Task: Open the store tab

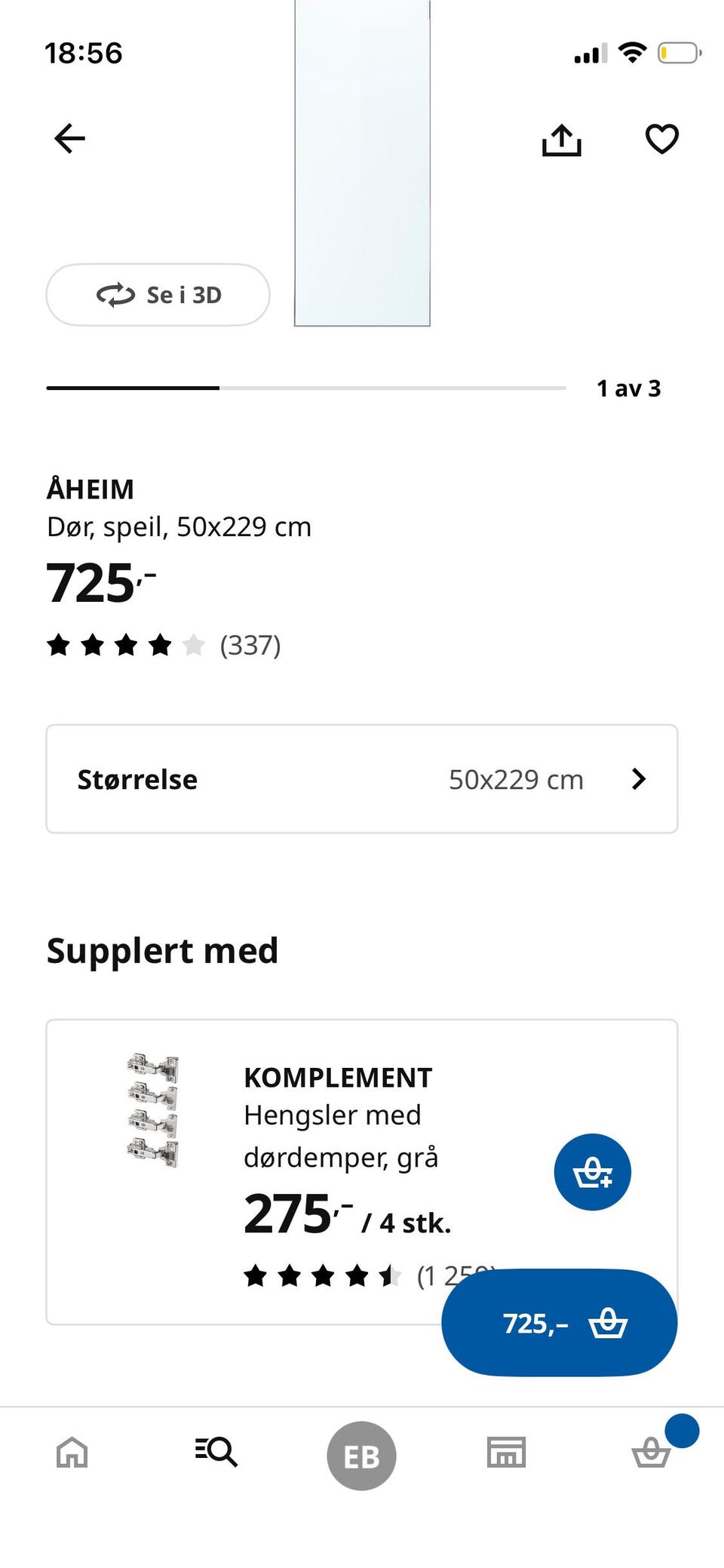Action: [506, 1452]
